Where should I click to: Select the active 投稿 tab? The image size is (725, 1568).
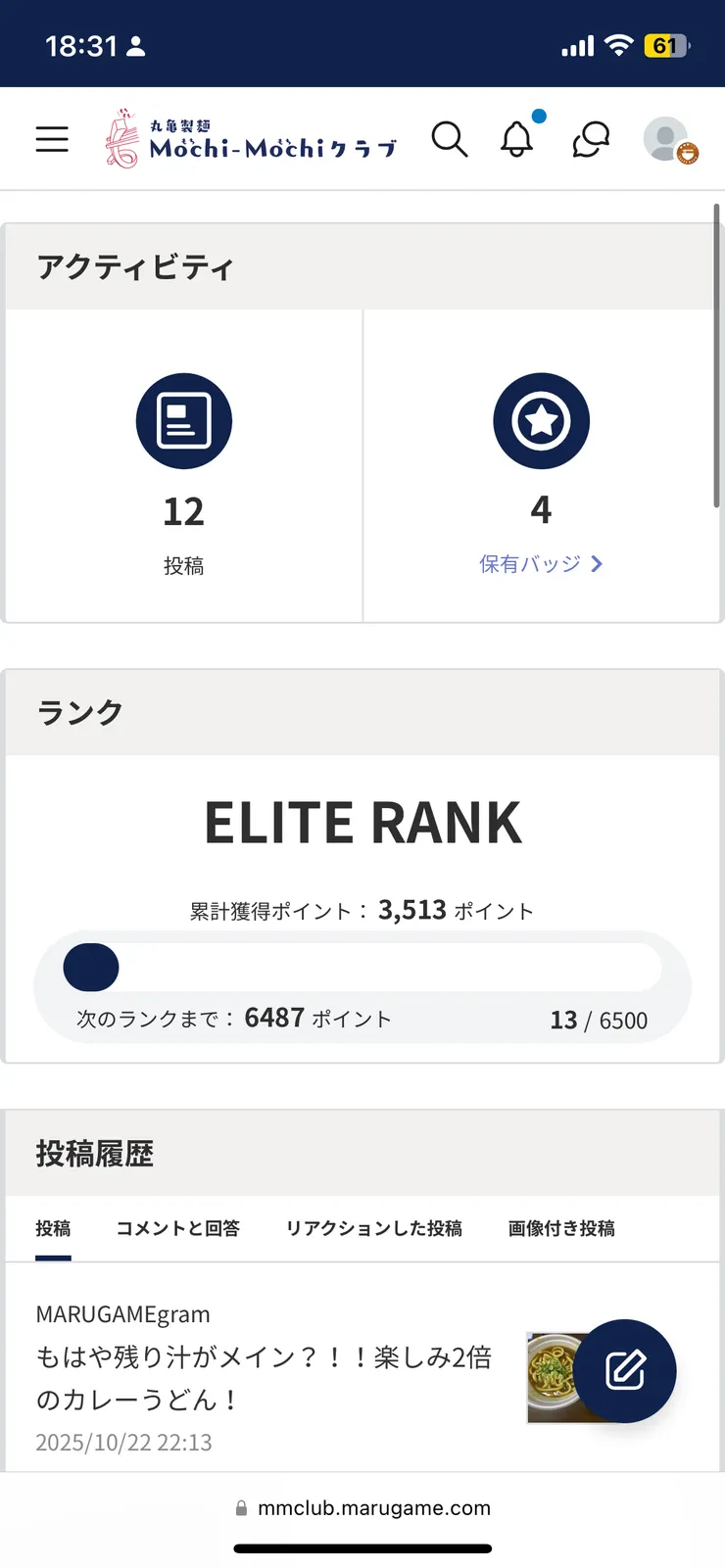(53, 1228)
